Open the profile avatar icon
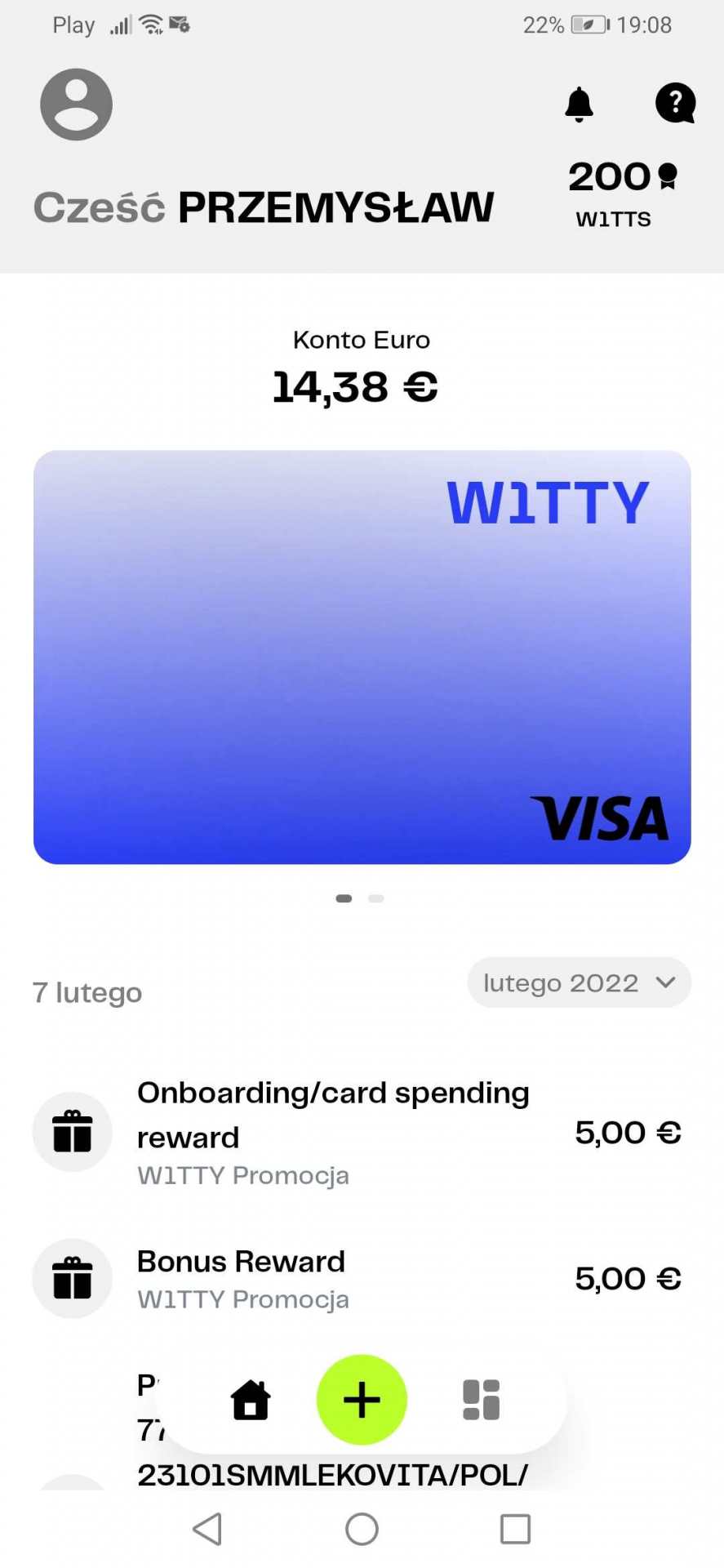The width and height of the screenshot is (724, 1568). (x=75, y=104)
